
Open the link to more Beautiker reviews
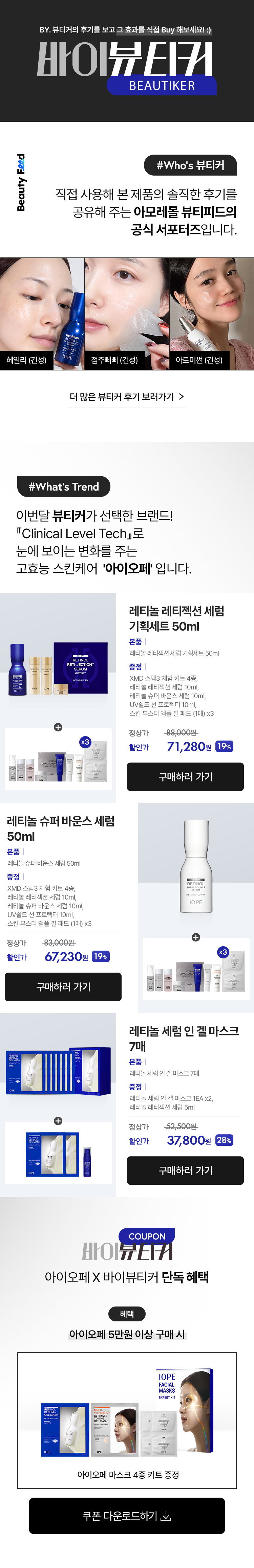coord(127,397)
